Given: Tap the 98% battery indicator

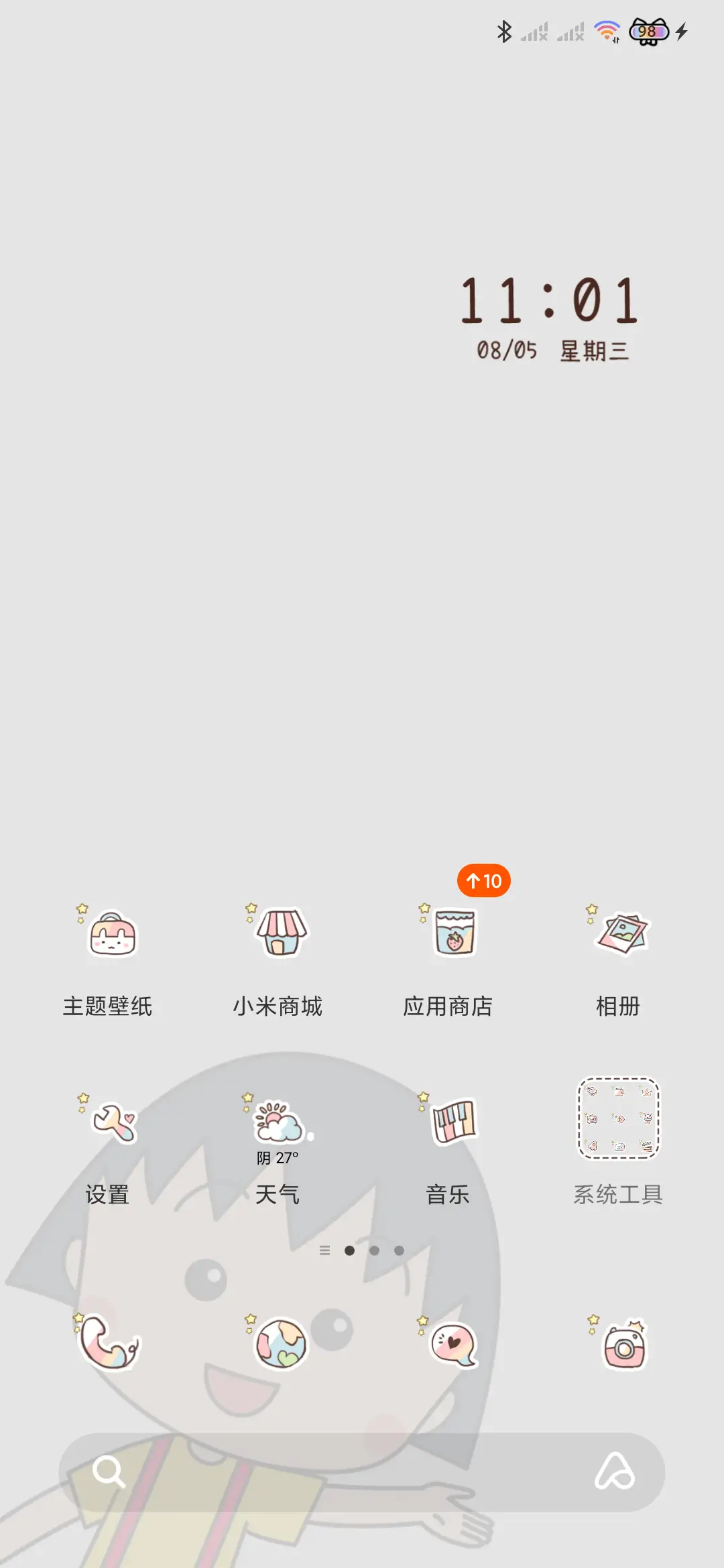Looking at the screenshot, I should point(648,31).
